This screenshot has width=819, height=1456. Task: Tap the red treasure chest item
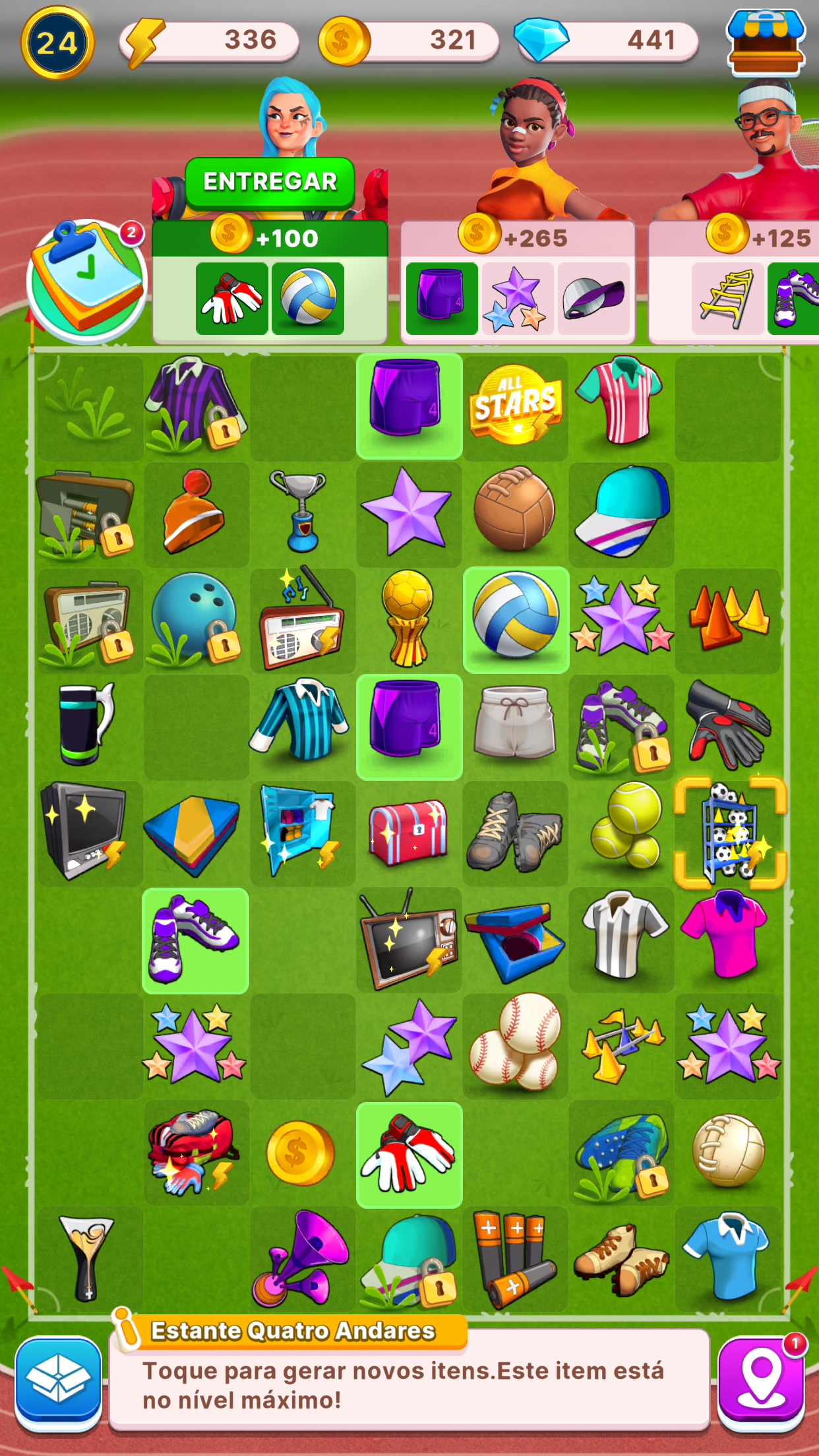pos(408,832)
